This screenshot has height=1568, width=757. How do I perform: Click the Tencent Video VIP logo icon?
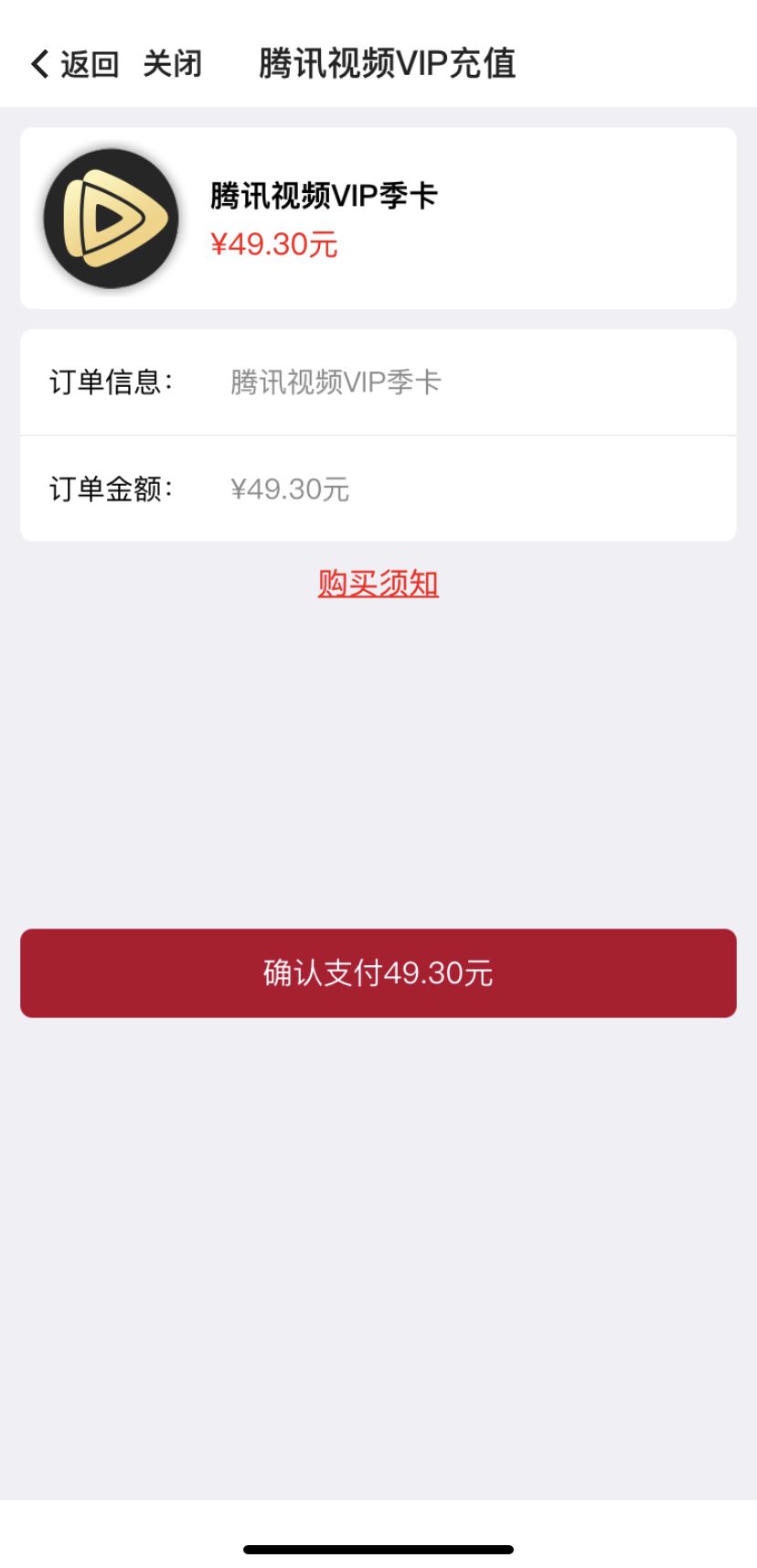[x=110, y=217]
